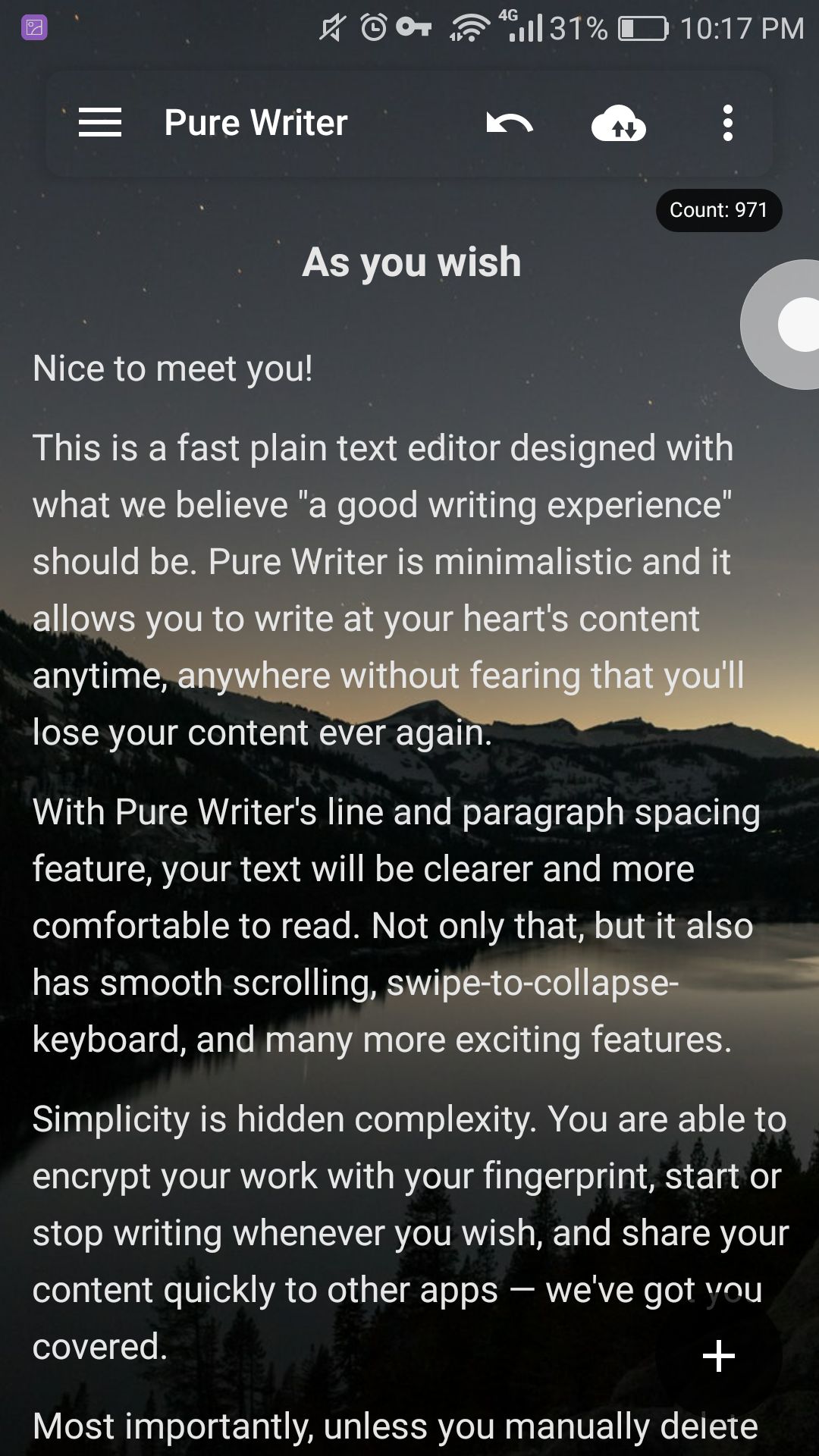Open cloud sync backup
The image size is (819, 1456).
[x=619, y=124]
